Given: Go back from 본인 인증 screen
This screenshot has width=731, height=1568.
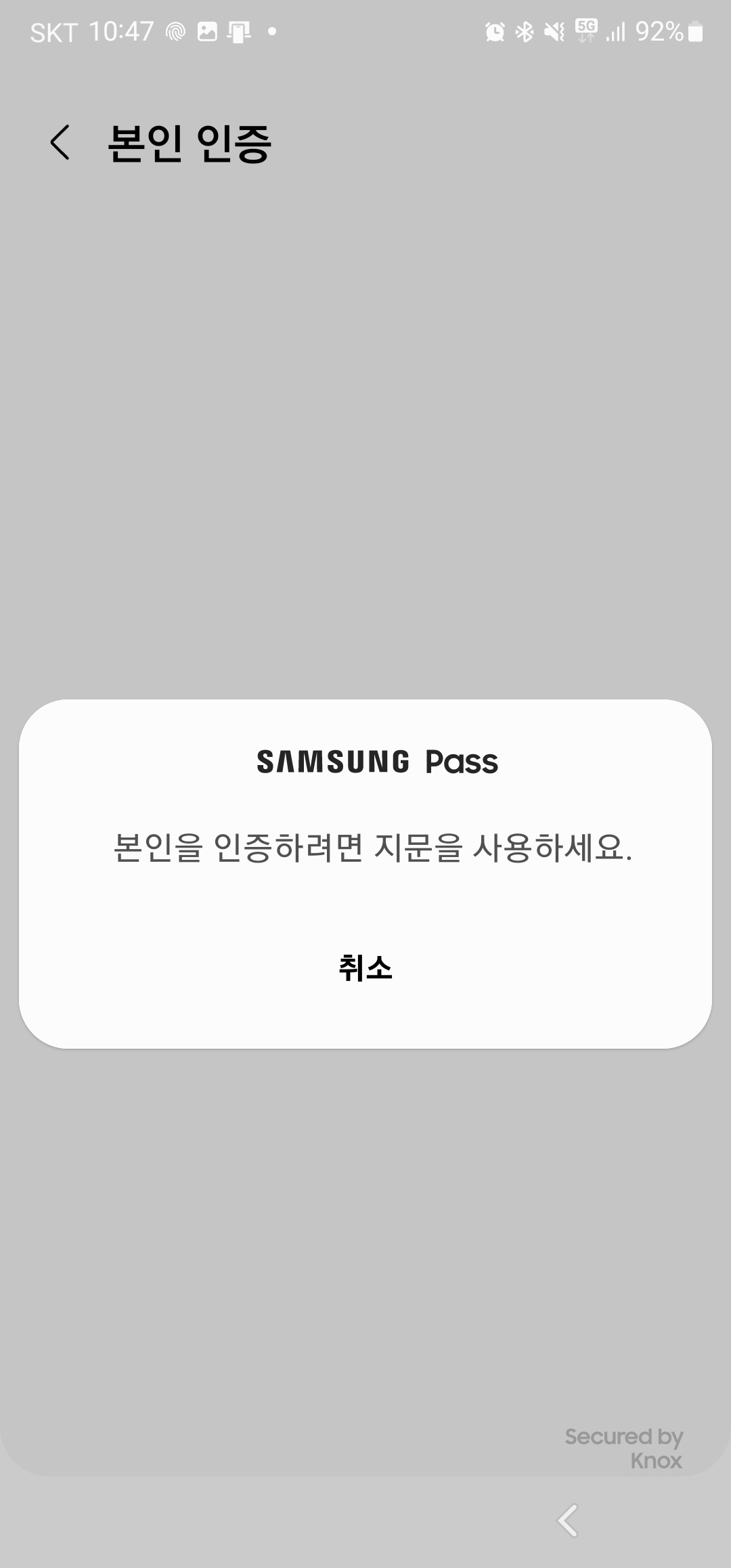Looking at the screenshot, I should coord(60,143).
